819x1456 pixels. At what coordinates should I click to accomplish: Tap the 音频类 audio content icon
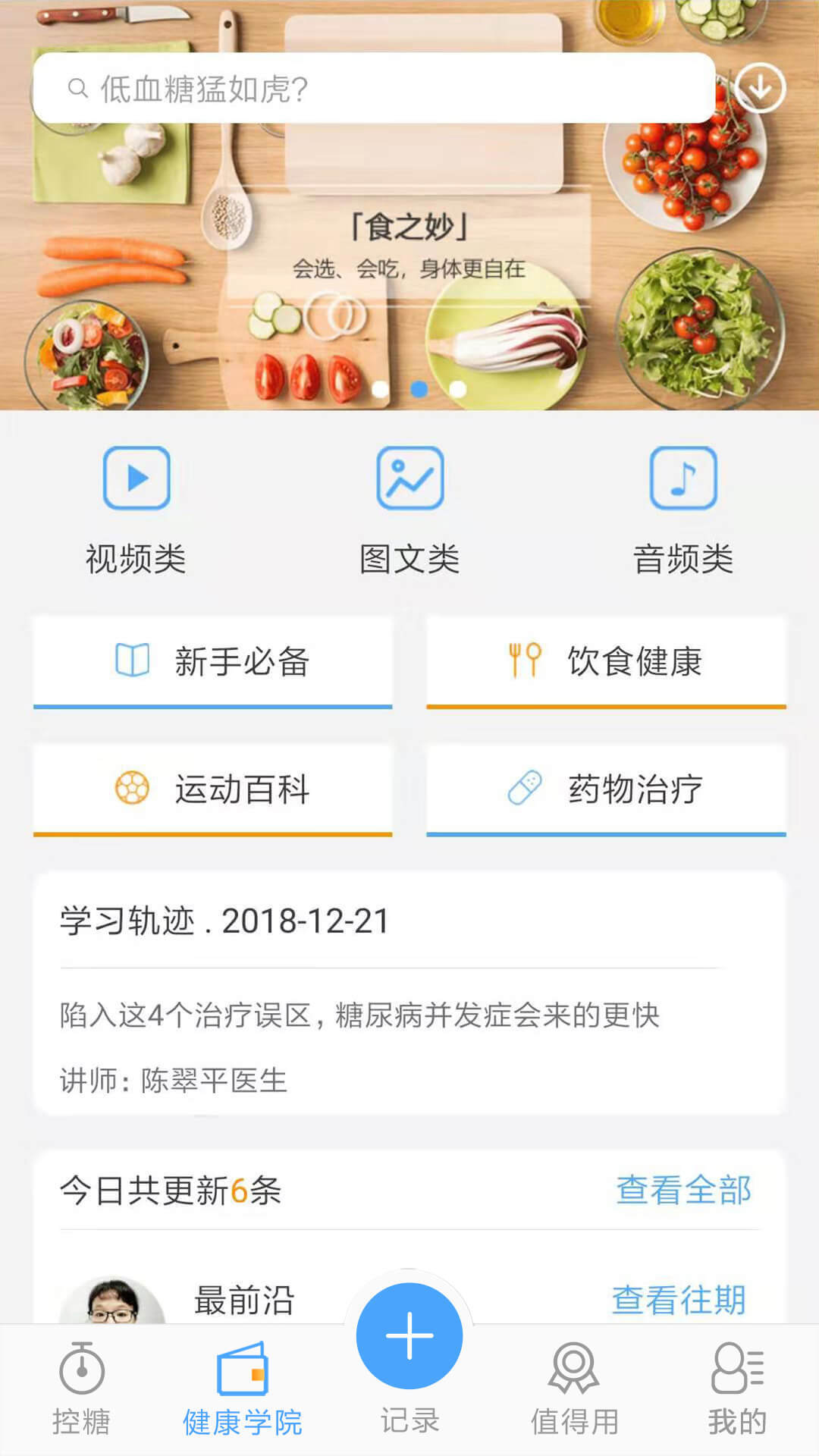(x=683, y=478)
